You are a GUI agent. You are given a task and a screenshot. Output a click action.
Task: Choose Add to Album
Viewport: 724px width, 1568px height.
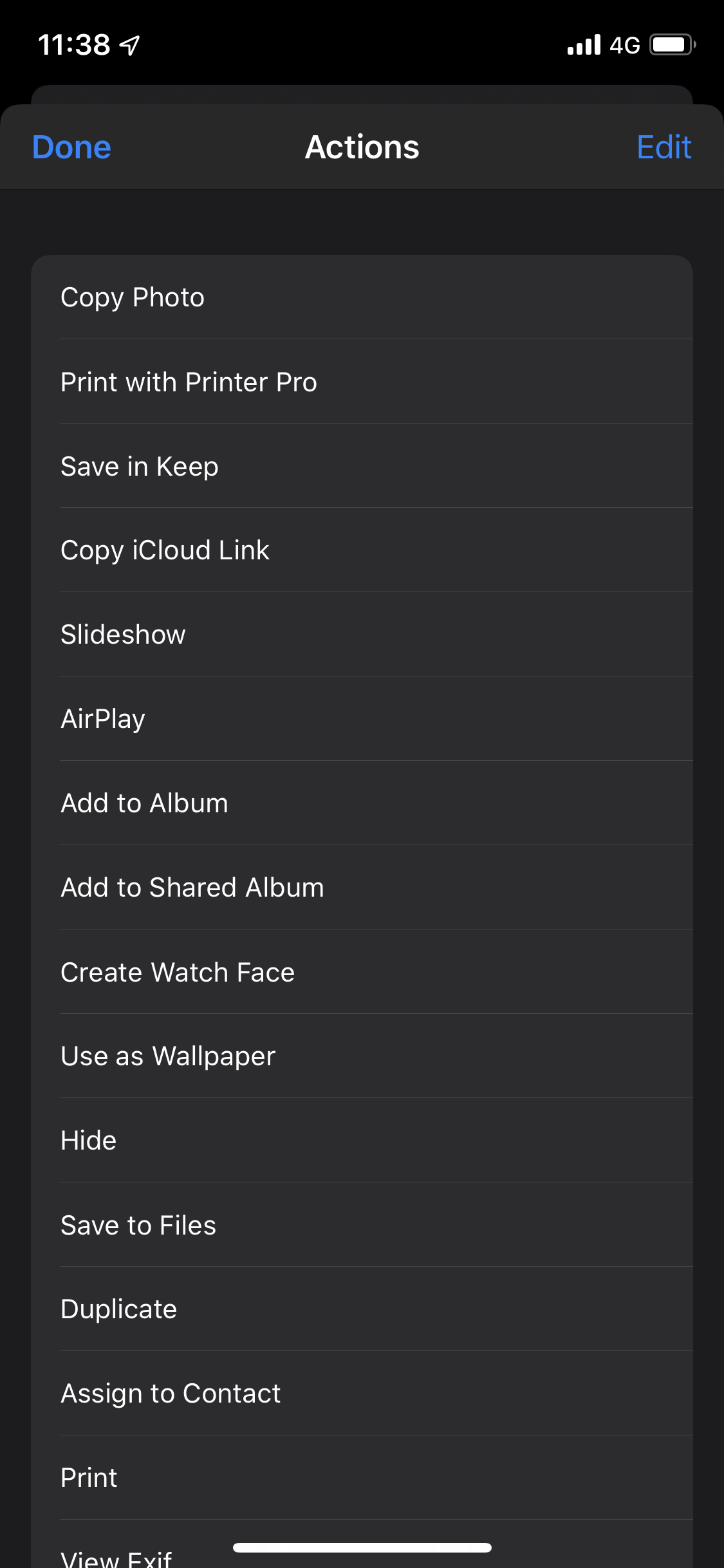point(362,803)
